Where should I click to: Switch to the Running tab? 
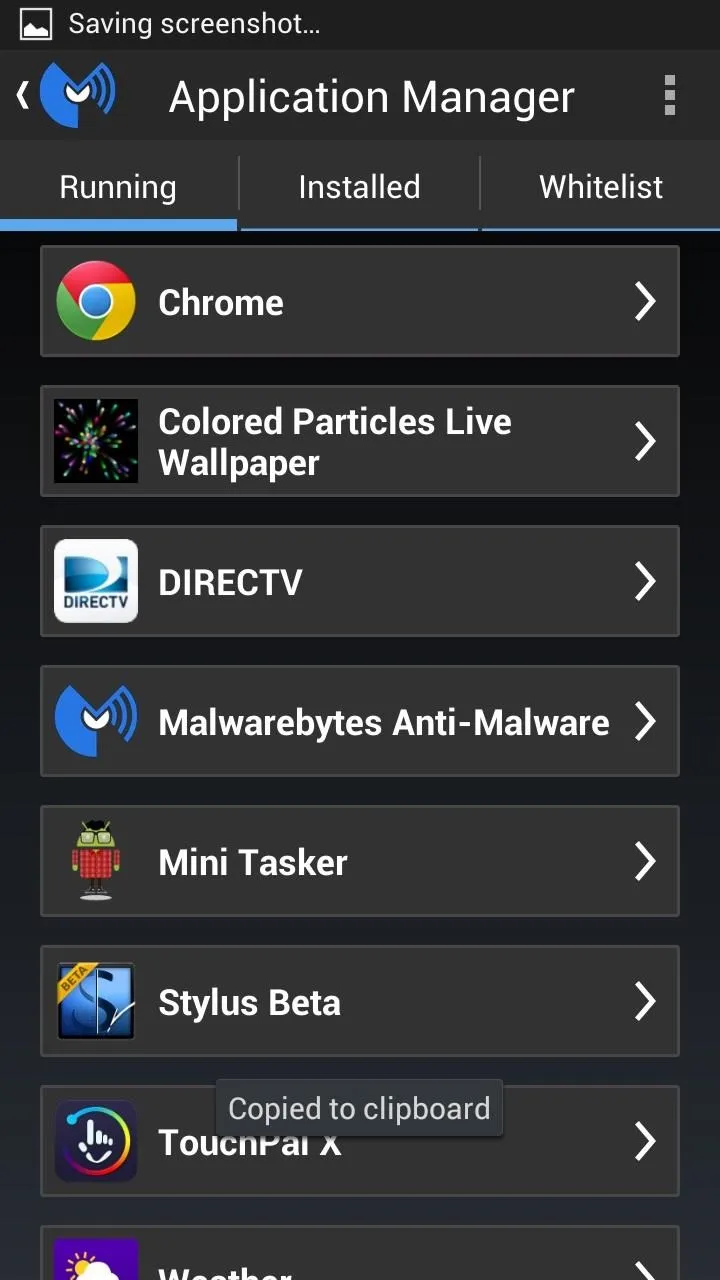click(x=118, y=186)
